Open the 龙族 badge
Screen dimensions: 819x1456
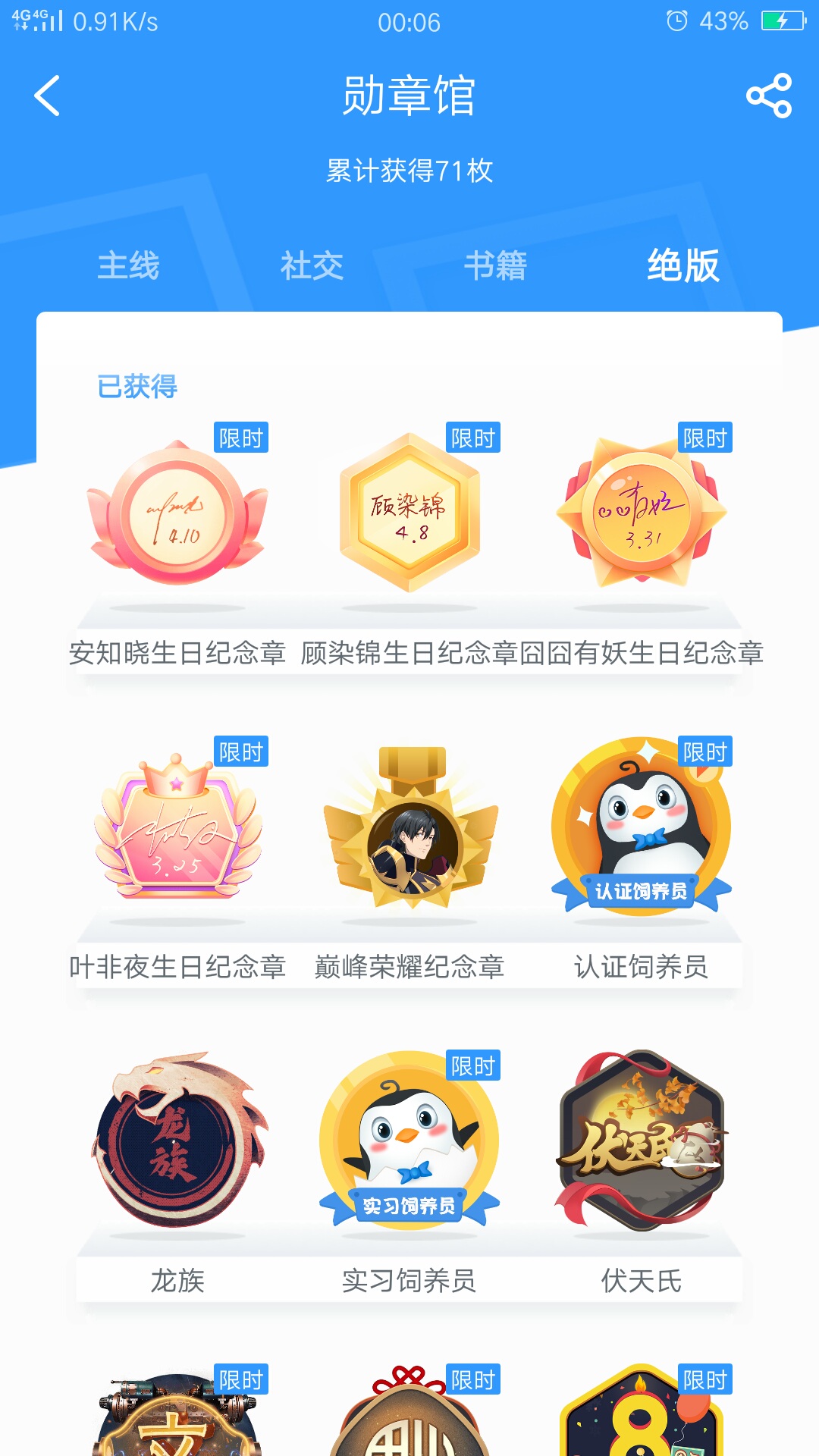coord(177,1141)
